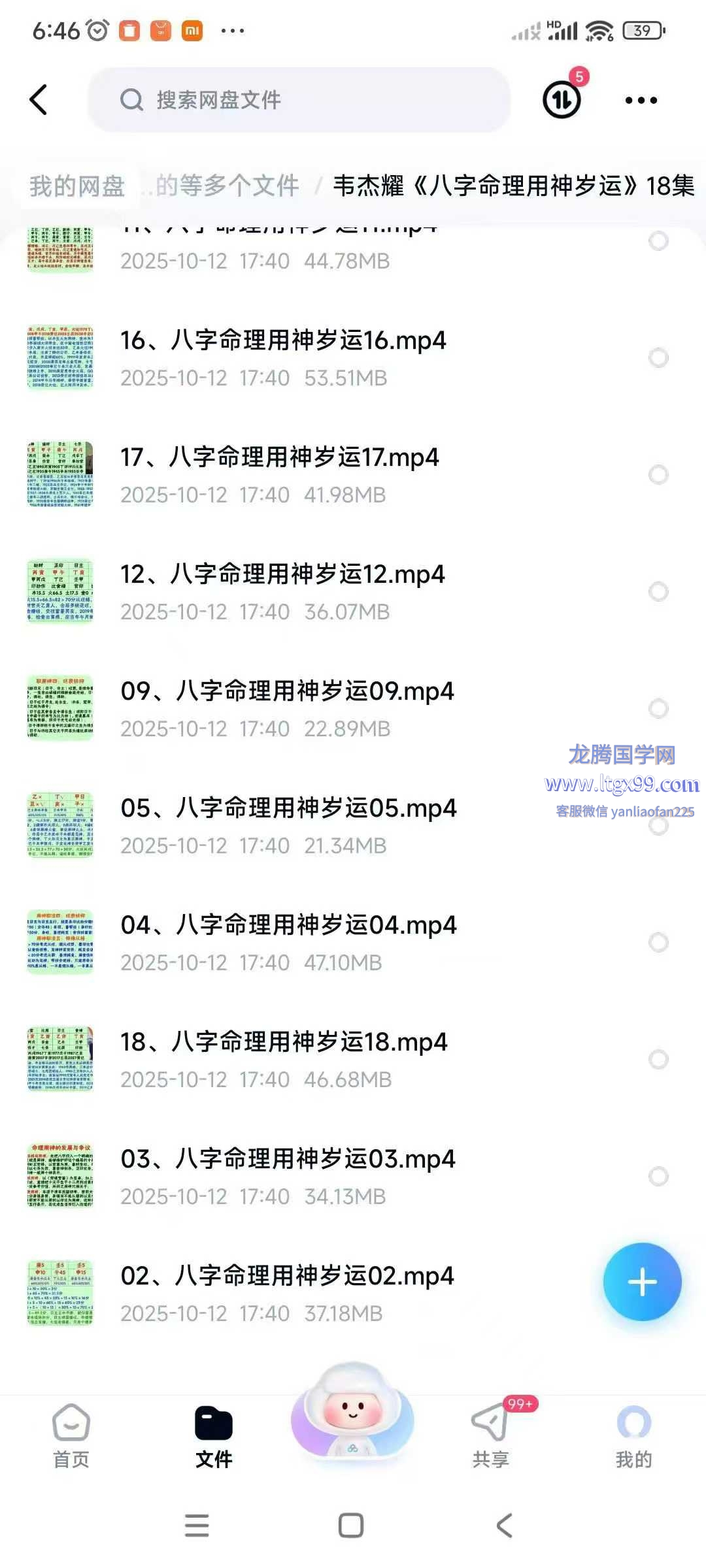Viewport: 706px width, 1568px height.
Task: Tap the 搜索网盘文件 search box
Action: 298,100
